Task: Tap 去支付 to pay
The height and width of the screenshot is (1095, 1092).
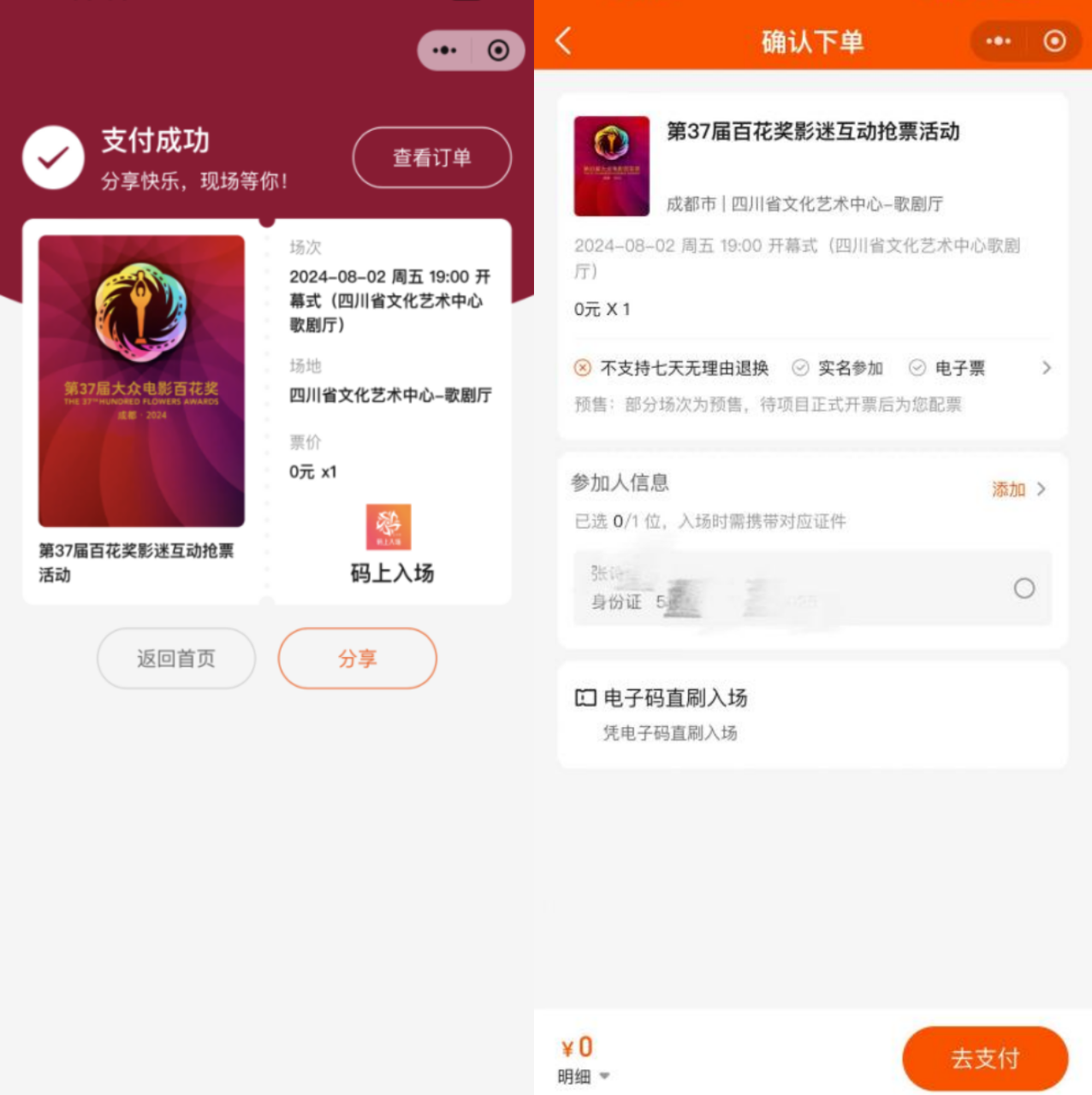Action: coord(984,1058)
